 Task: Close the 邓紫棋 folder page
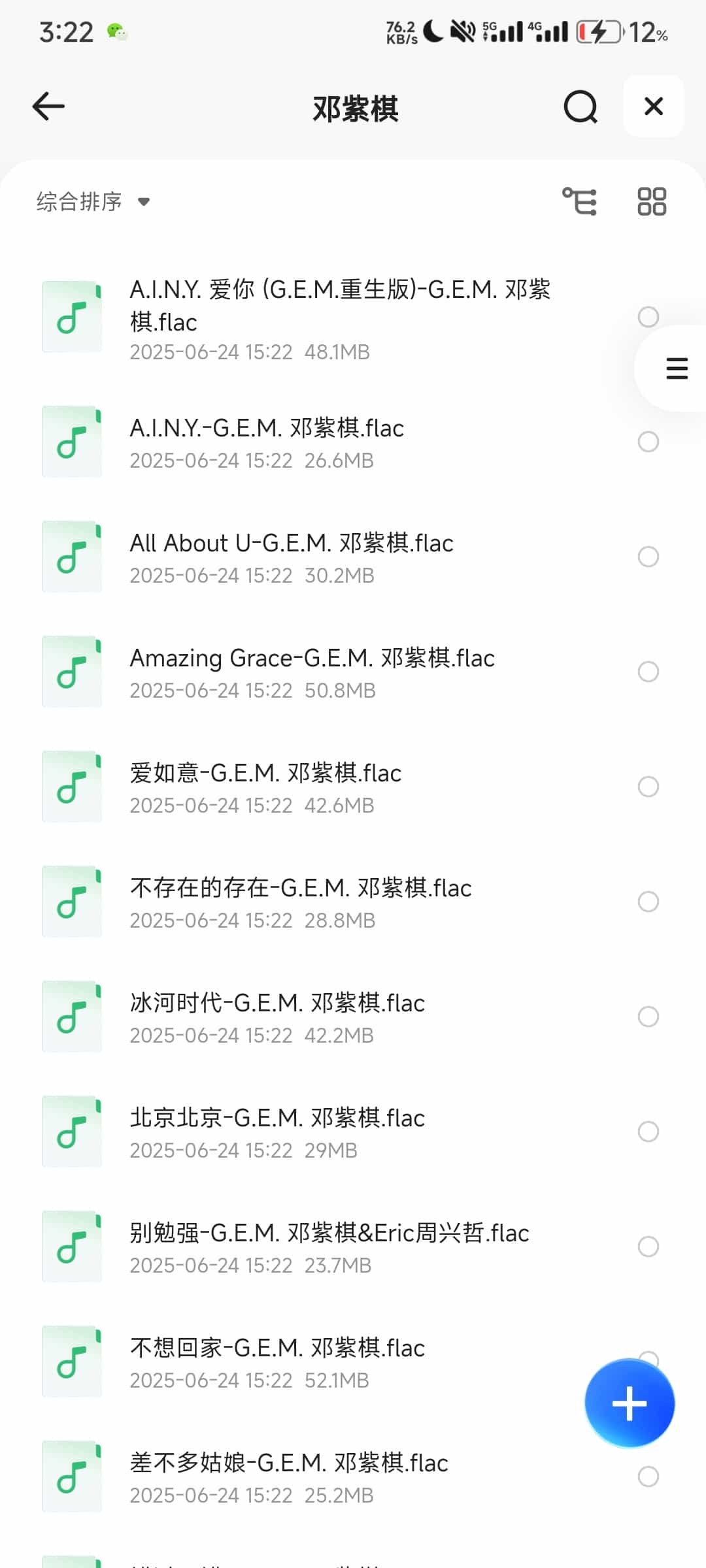point(654,106)
